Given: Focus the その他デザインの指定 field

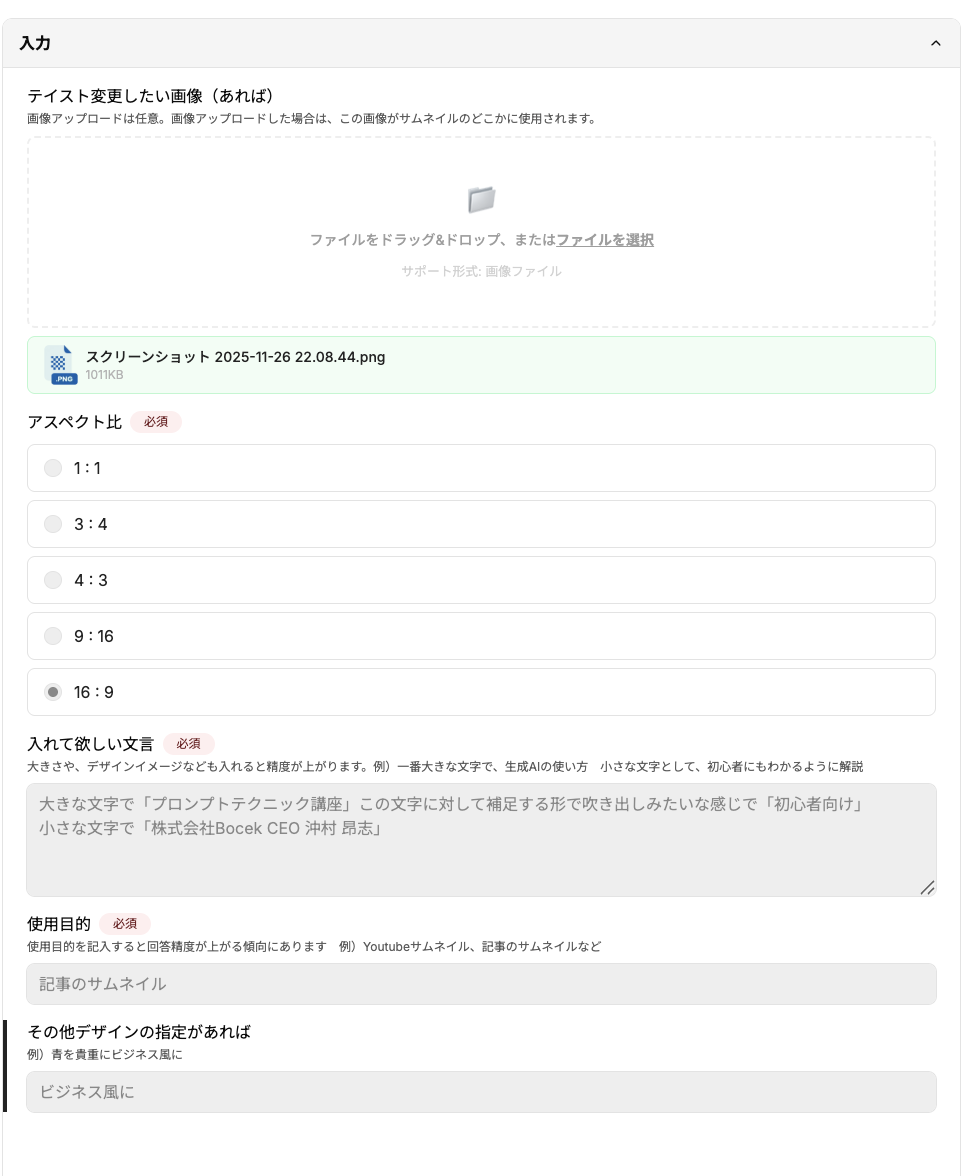Looking at the screenshot, I should (481, 1092).
